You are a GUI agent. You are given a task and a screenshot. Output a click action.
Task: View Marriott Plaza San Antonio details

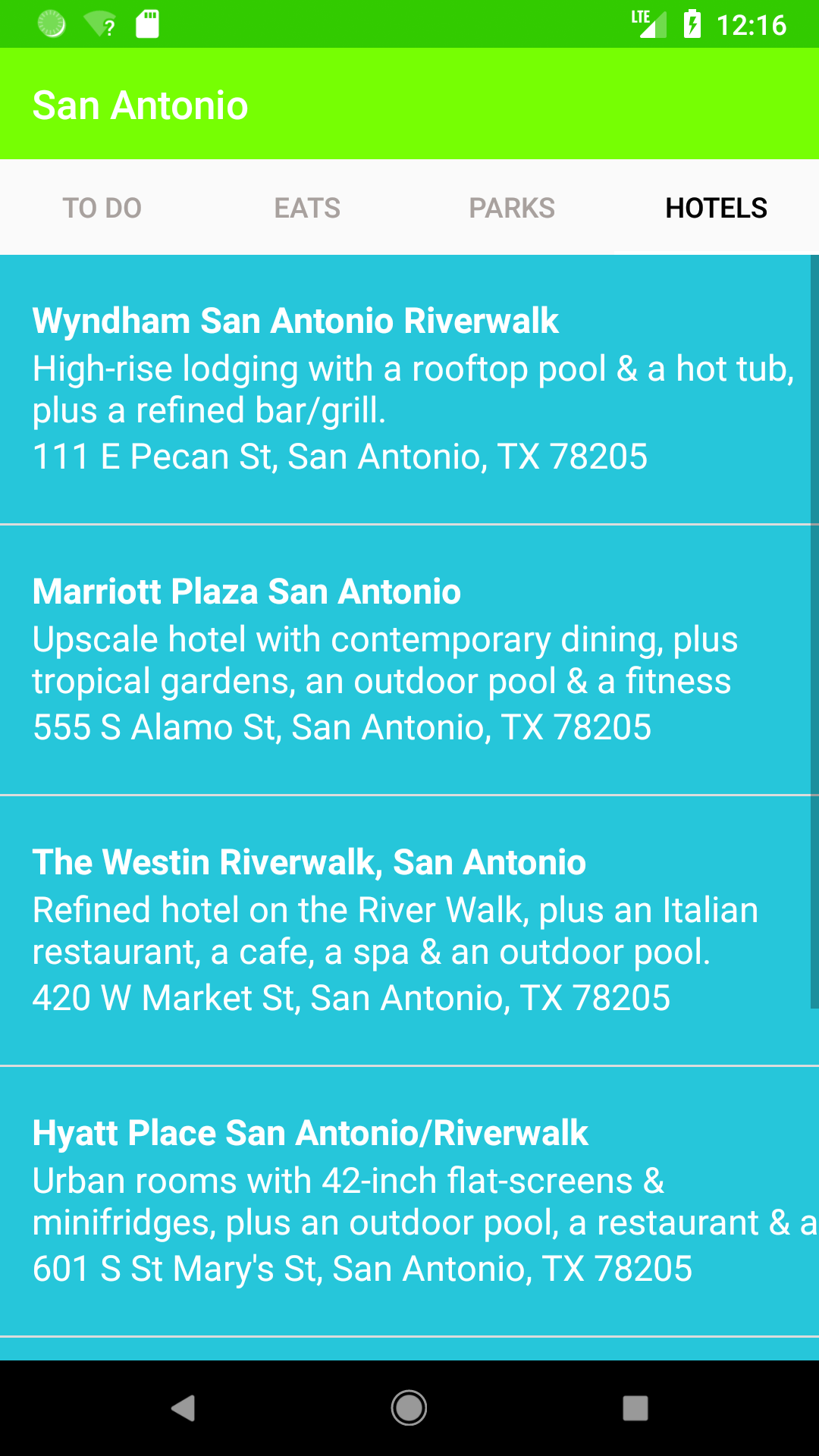coord(409,660)
